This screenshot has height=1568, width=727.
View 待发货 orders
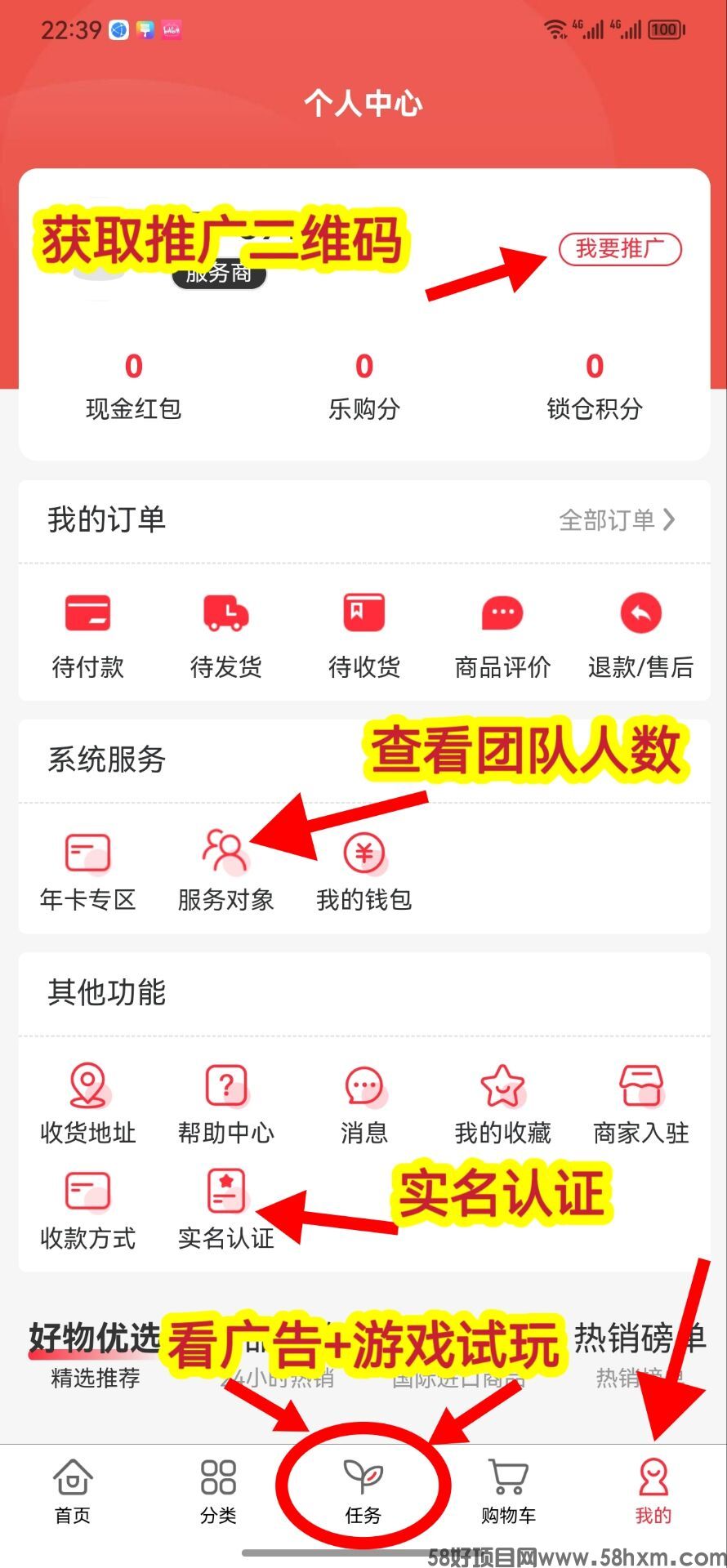(225, 635)
